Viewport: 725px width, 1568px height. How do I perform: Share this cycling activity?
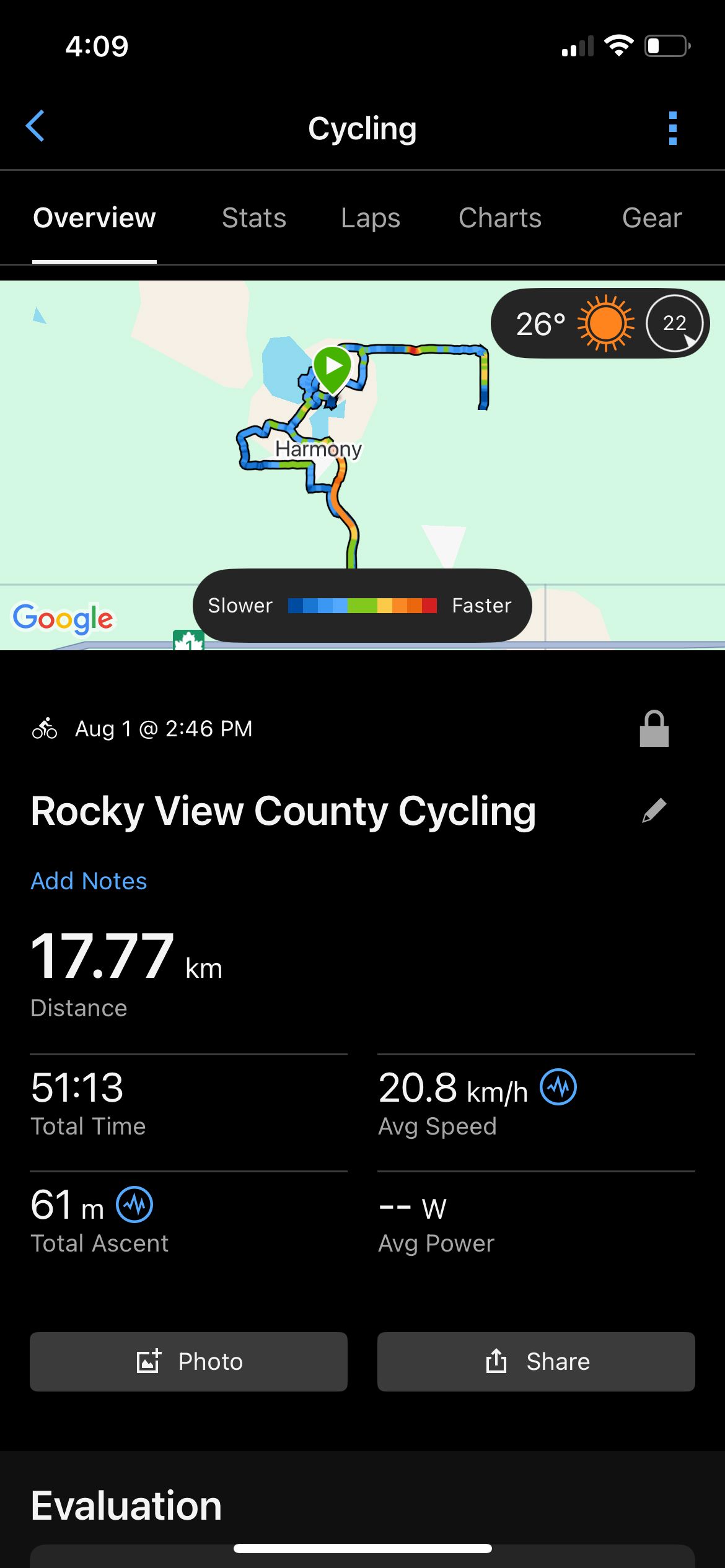click(536, 1362)
